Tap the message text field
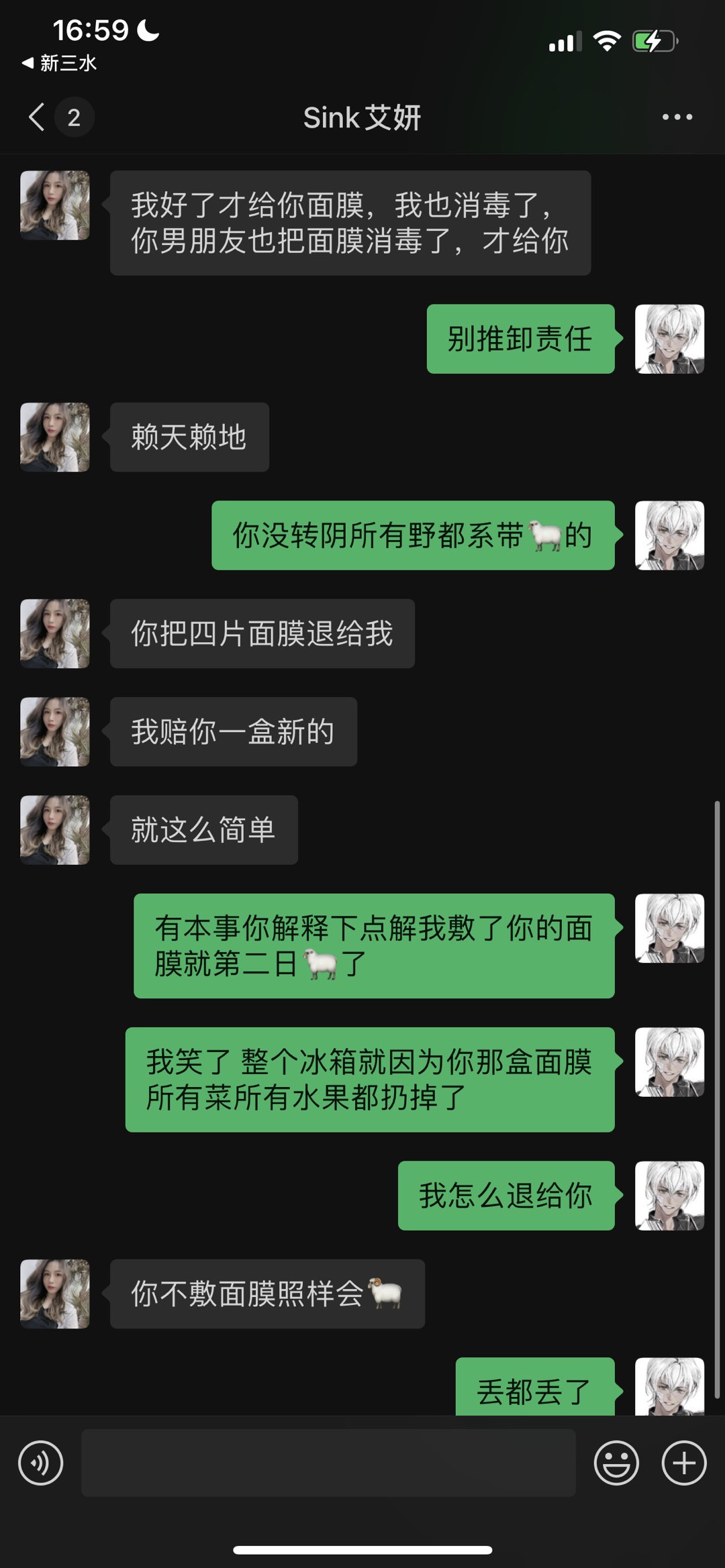Image resolution: width=725 pixels, height=1568 pixels. [x=328, y=1463]
